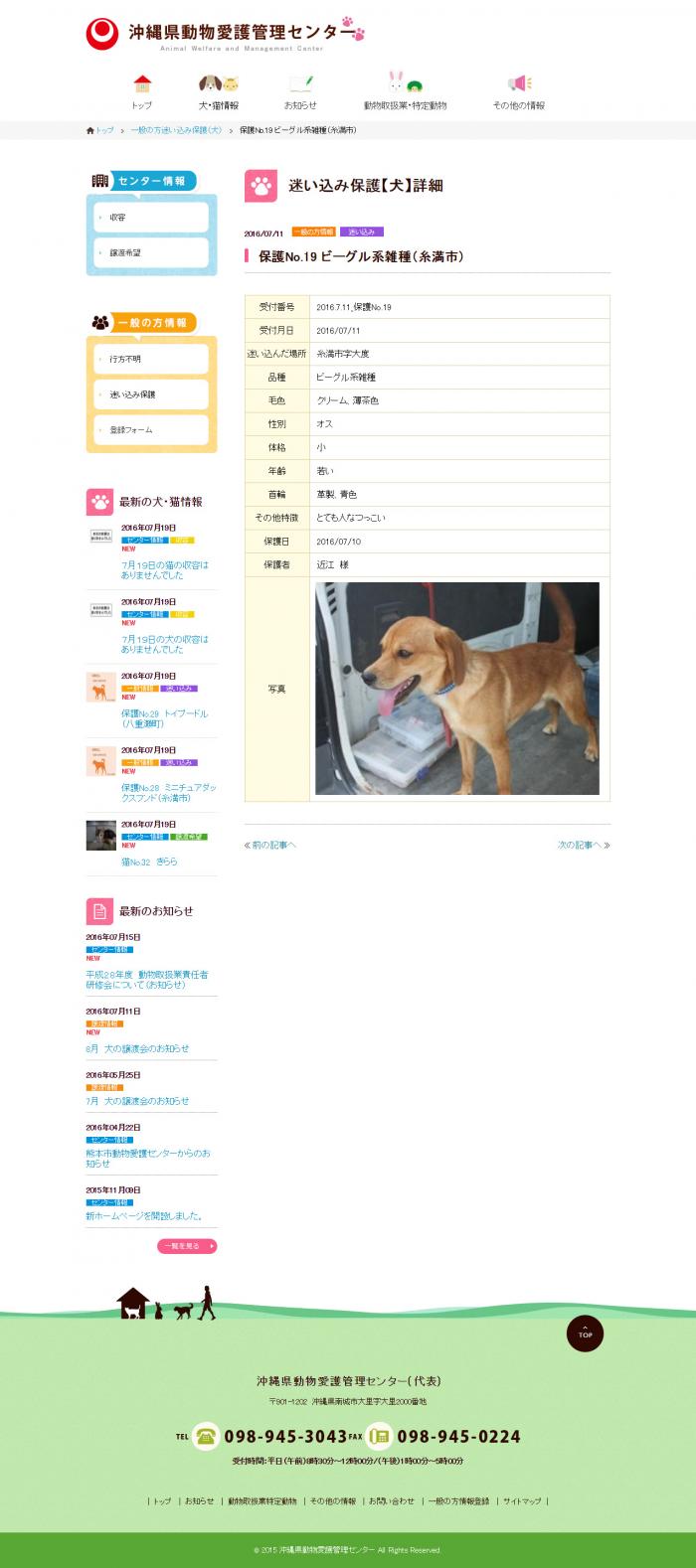Open サイトマップ in the footer

[522, 1500]
